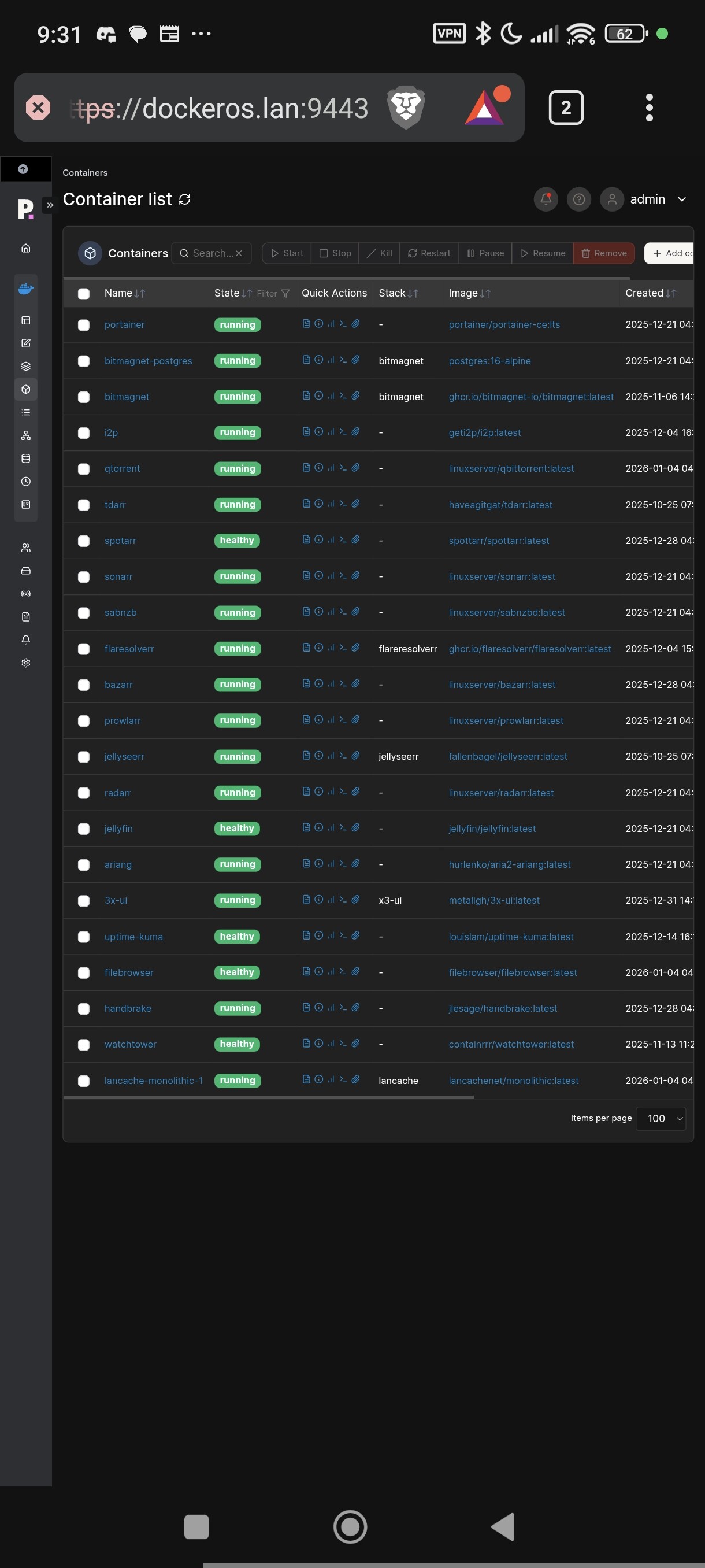
Task: Open the notifications bell
Action: 546,199
